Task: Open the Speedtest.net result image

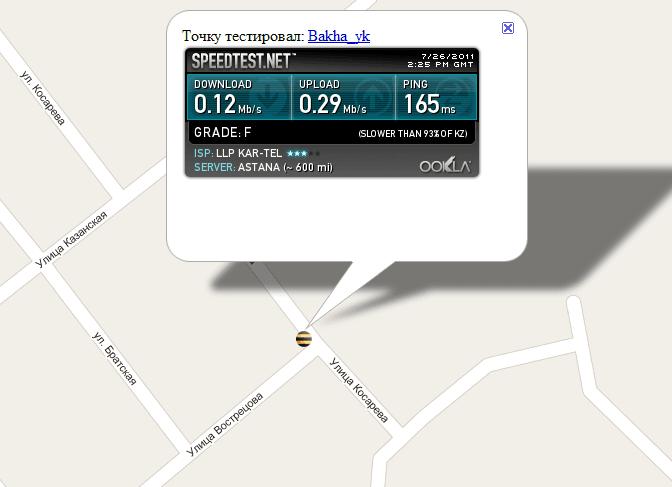Action: pos(332,112)
